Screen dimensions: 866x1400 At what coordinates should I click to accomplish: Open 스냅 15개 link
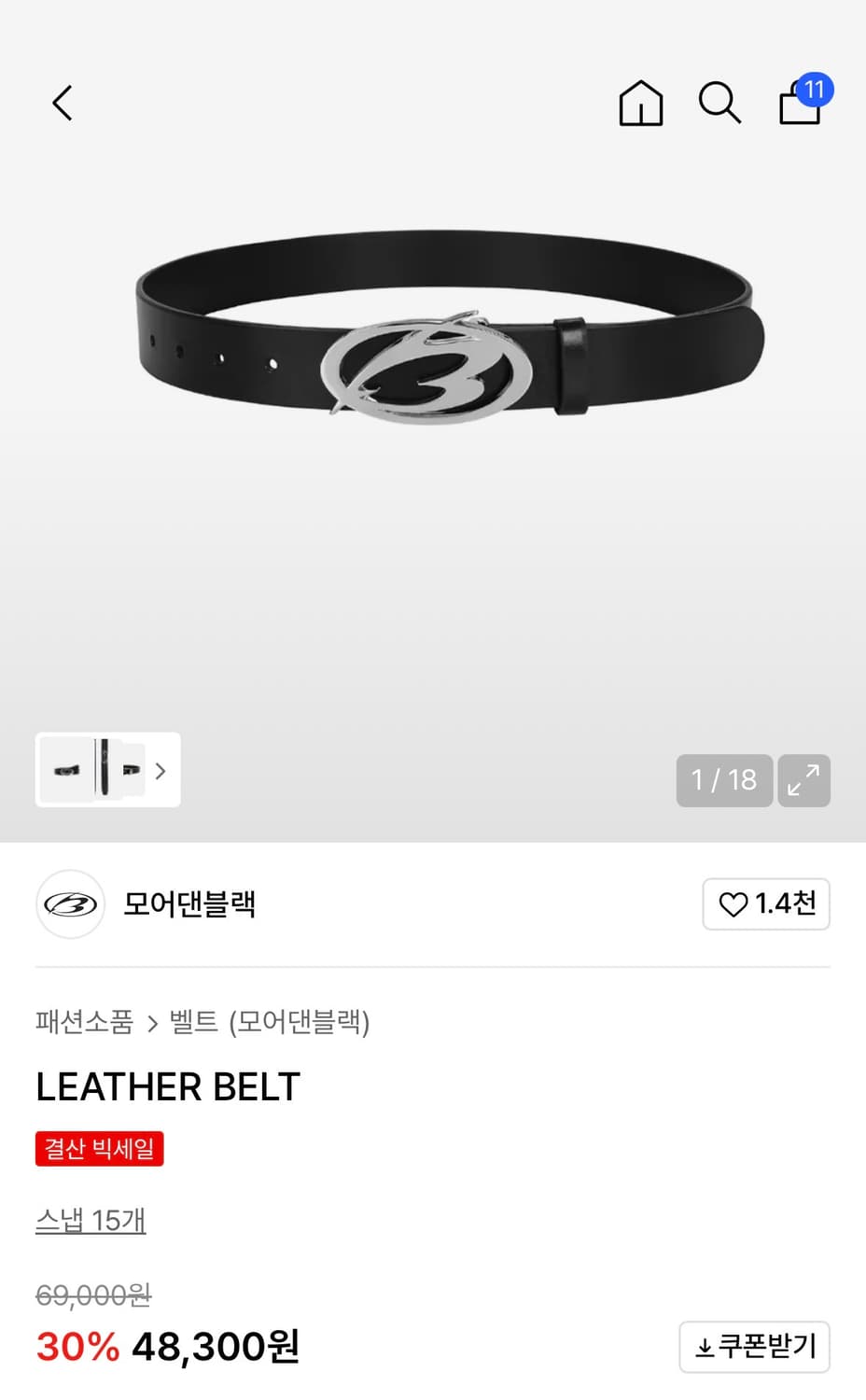pos(90,1220)
